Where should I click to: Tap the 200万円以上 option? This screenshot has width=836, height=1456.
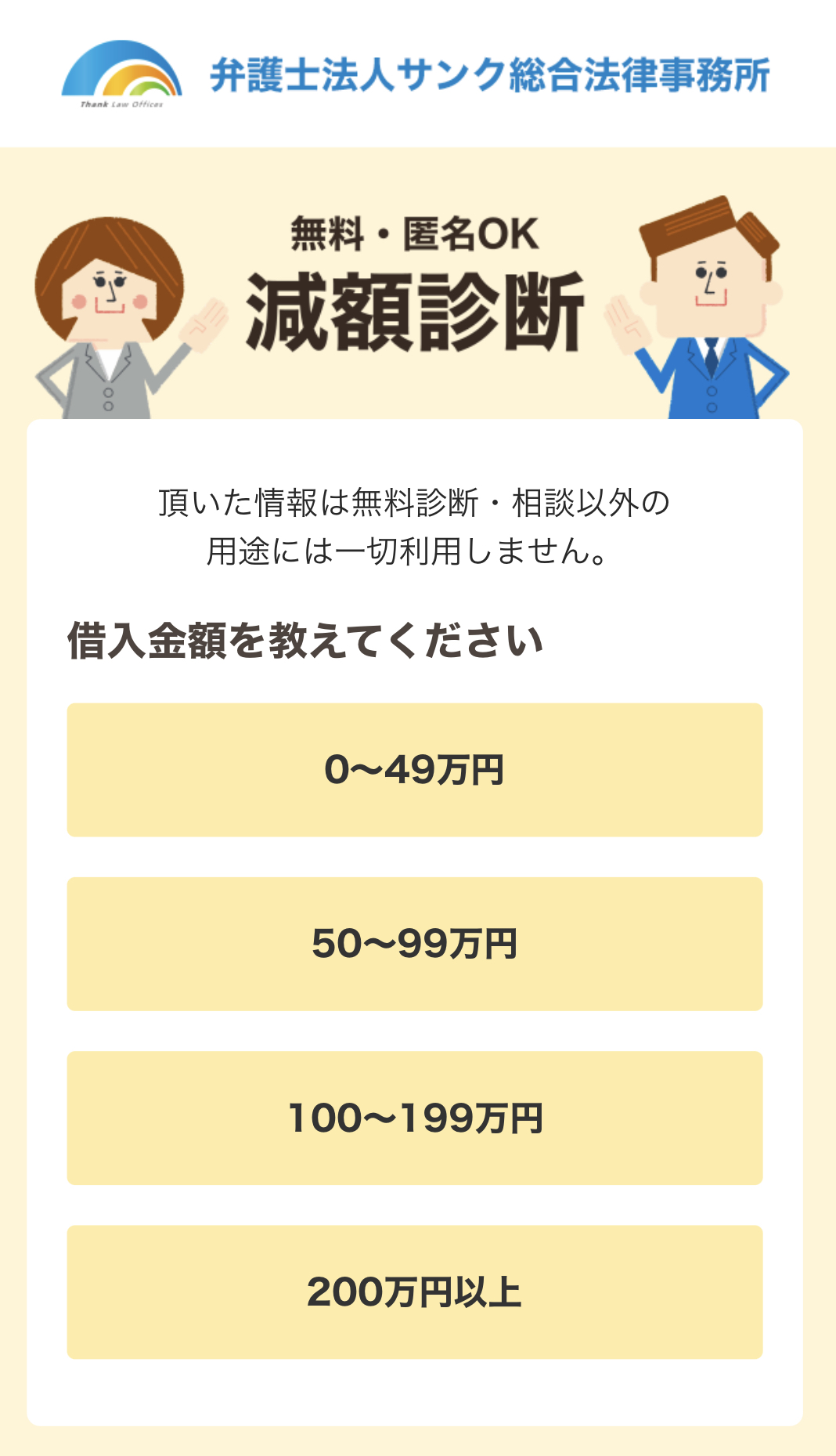(414, 1292)
